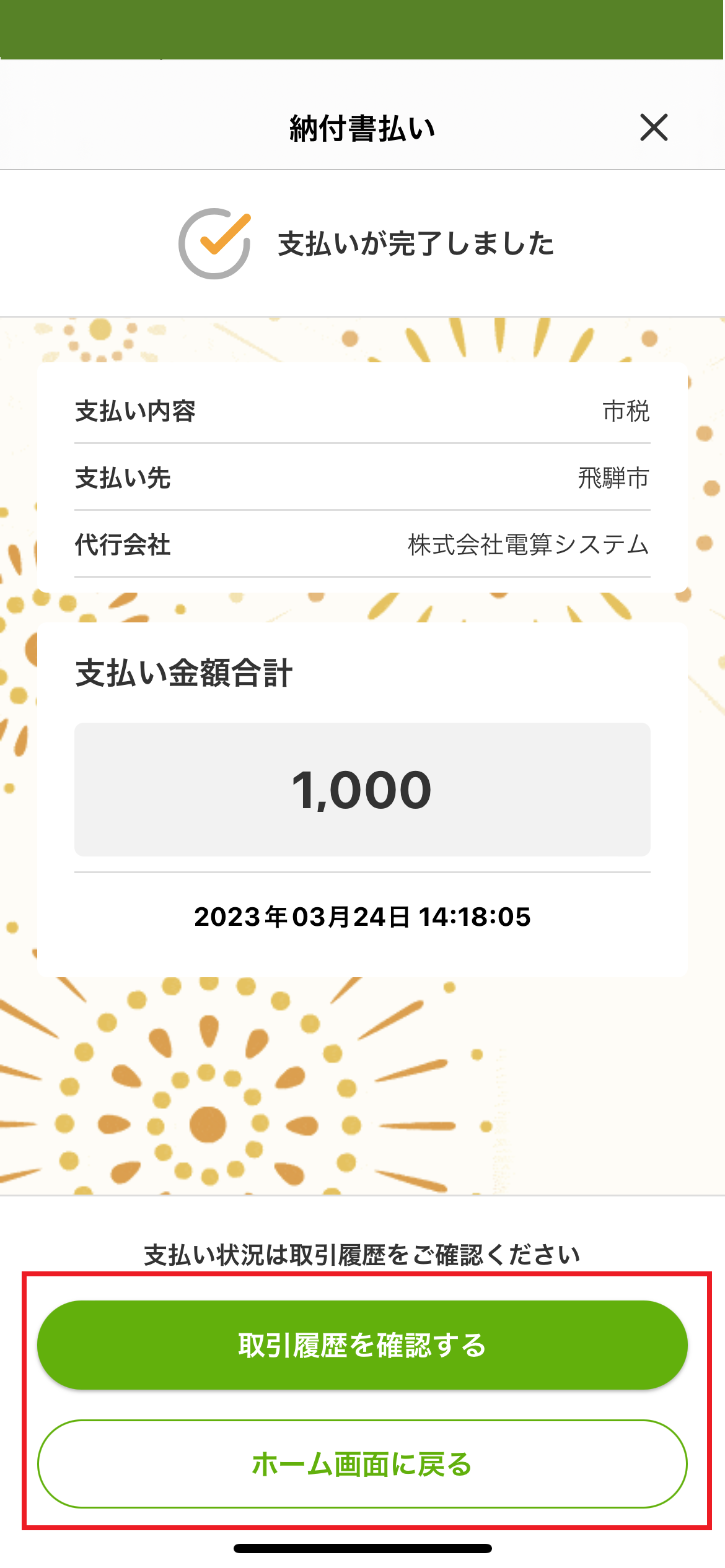Close the 納付書払い completion screen
Screen dimensions: 725x1568
(654, 128)
